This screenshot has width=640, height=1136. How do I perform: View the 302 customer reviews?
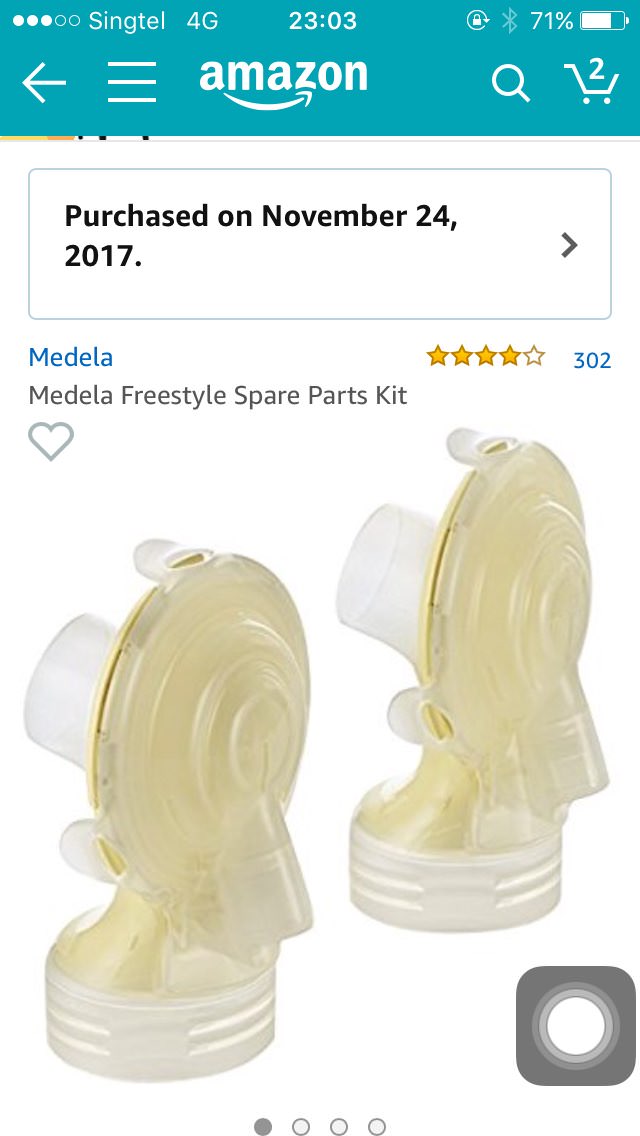(x=591, y=360)
